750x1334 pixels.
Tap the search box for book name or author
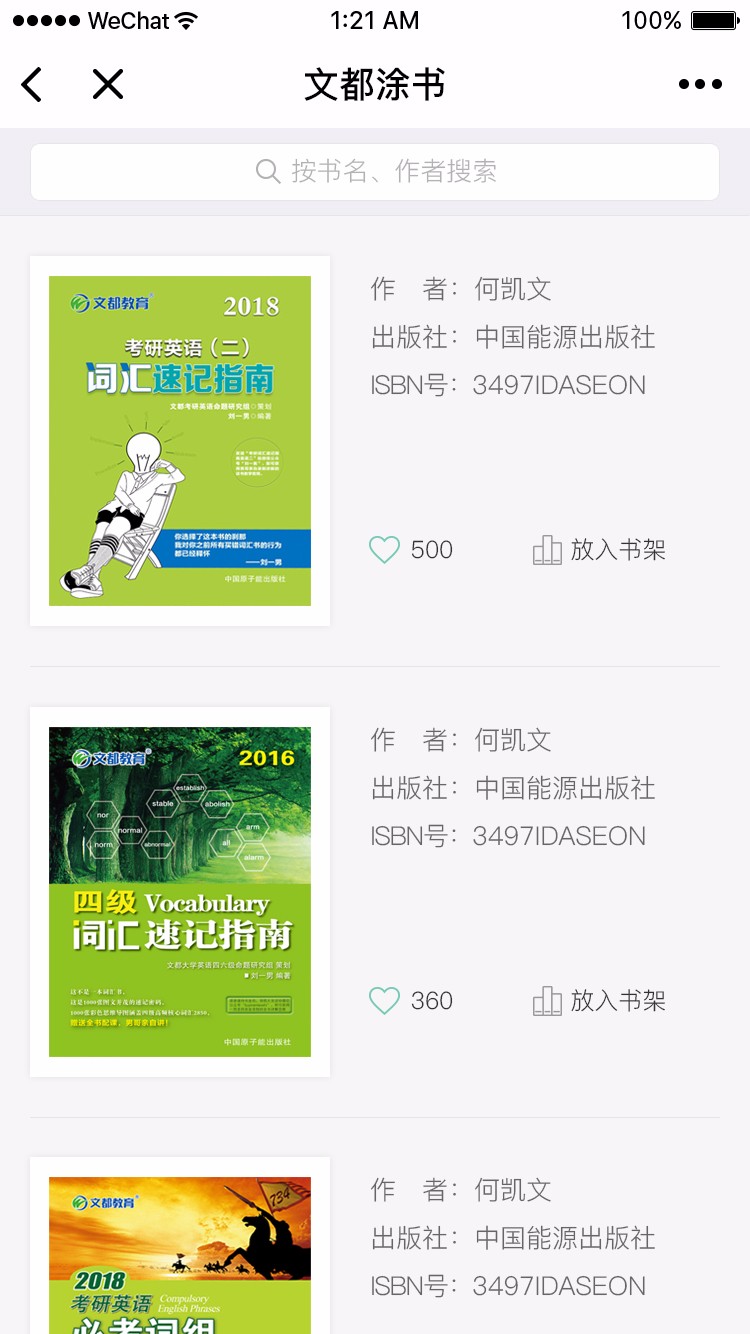point(375,172)
